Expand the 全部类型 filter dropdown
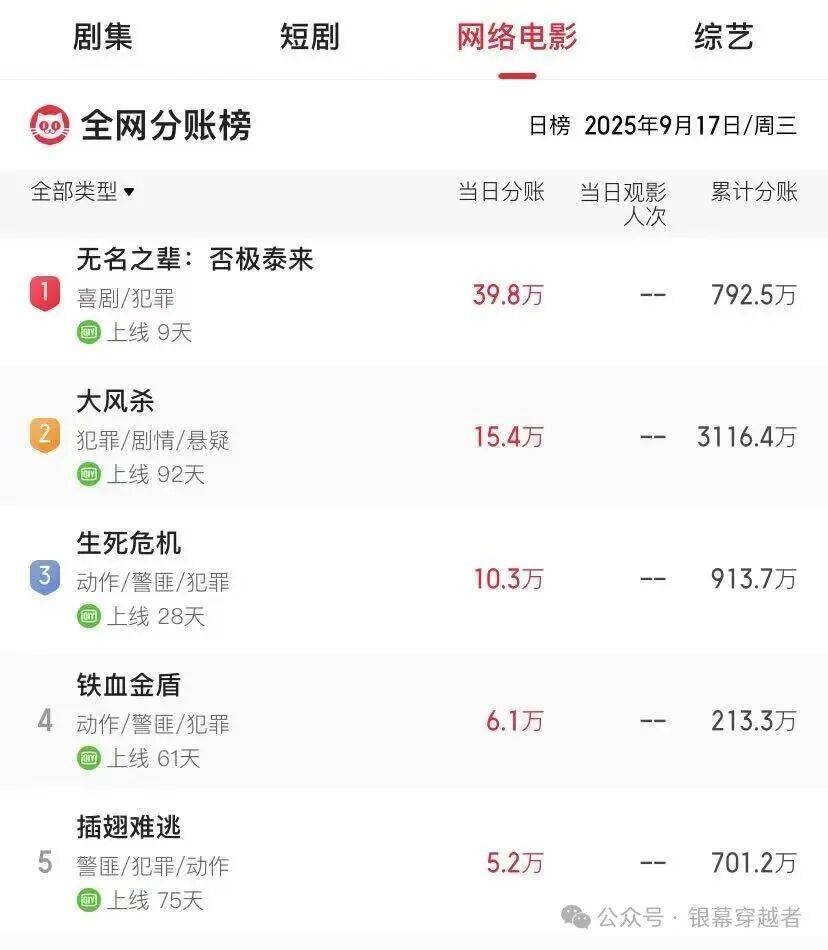The width and height of the screenshot is (828, 950). [82, 191]
